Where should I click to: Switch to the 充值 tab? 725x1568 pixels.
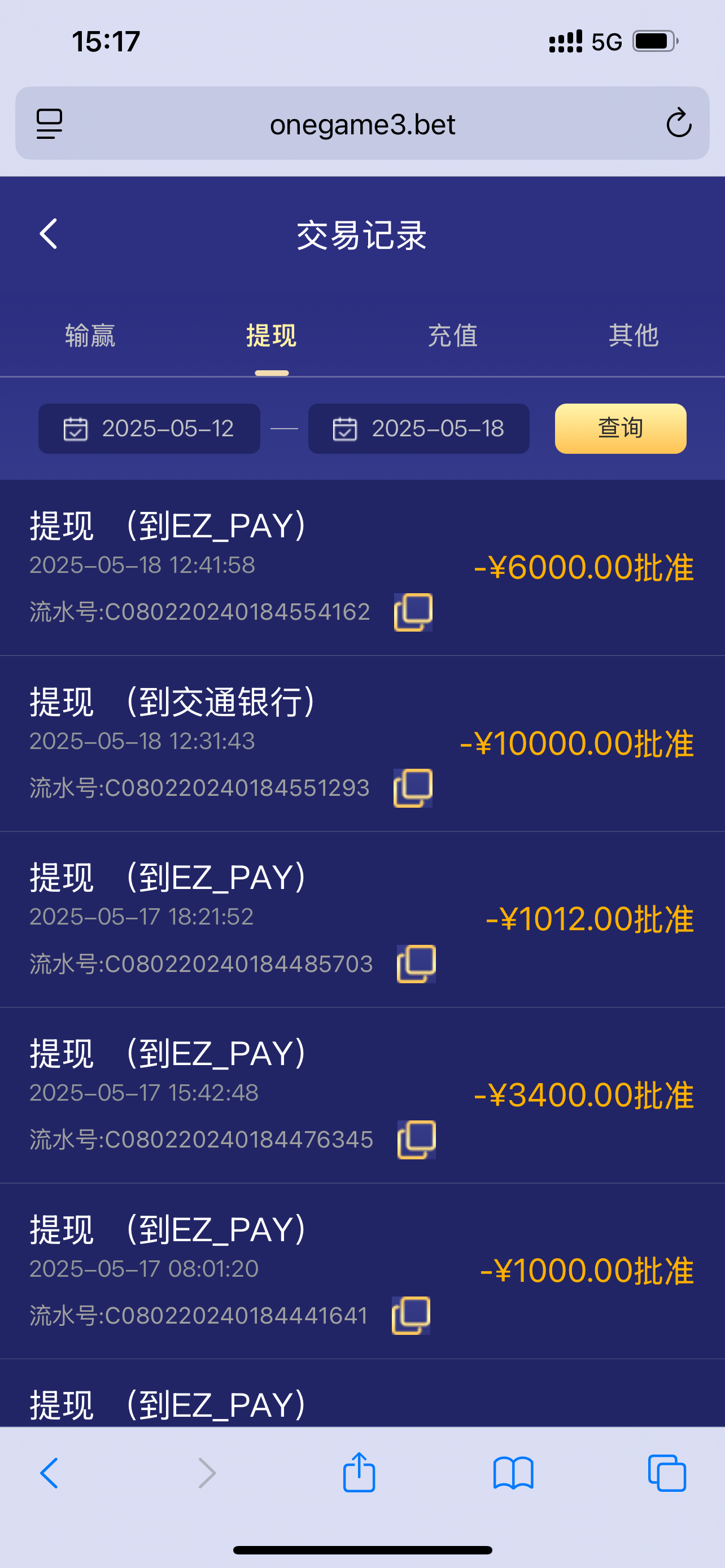point(452,336)
